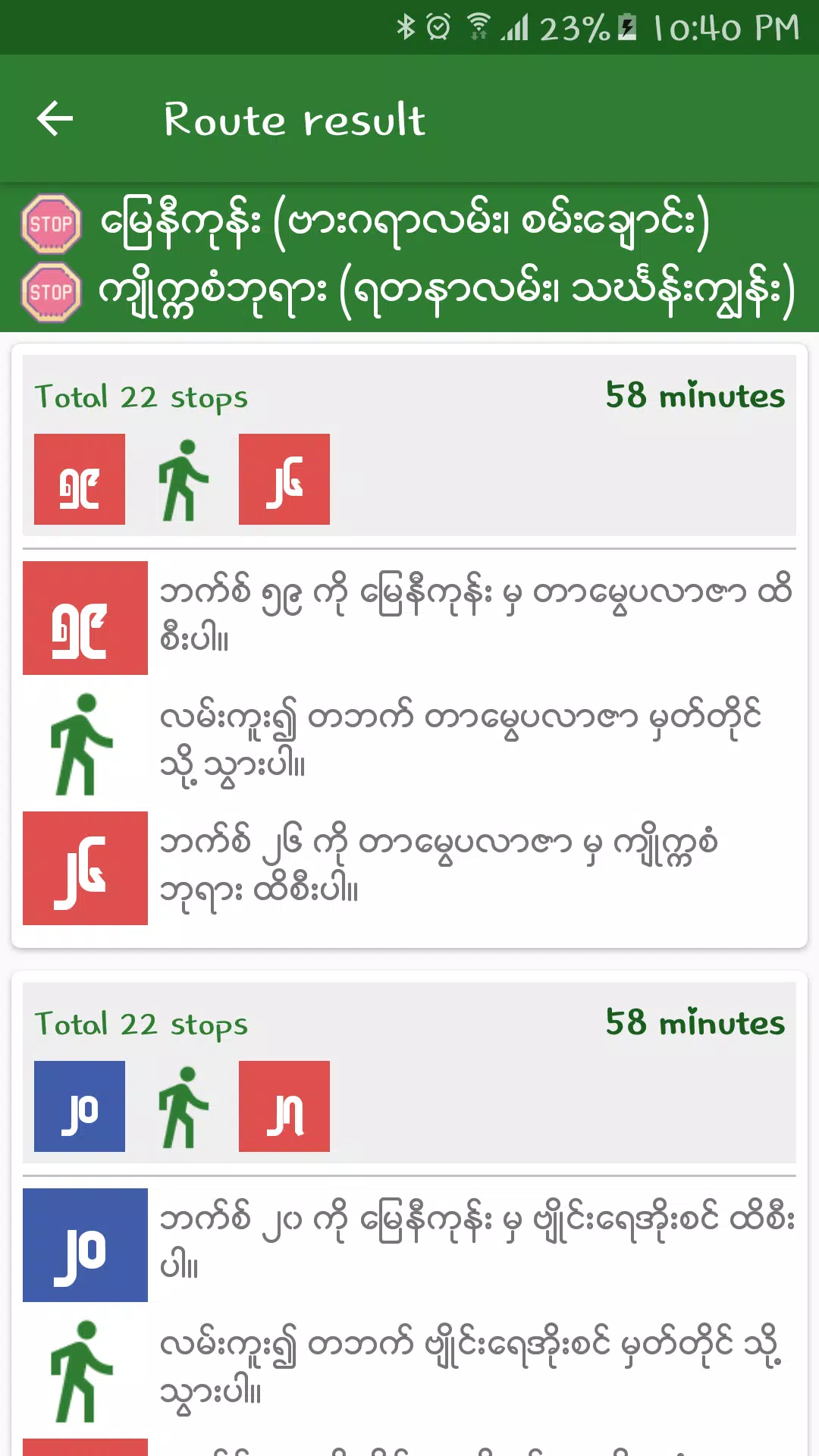Select the red bus 26 badge in first route summary
This screenshot has height=1456, width=819.
coord(284,479)
